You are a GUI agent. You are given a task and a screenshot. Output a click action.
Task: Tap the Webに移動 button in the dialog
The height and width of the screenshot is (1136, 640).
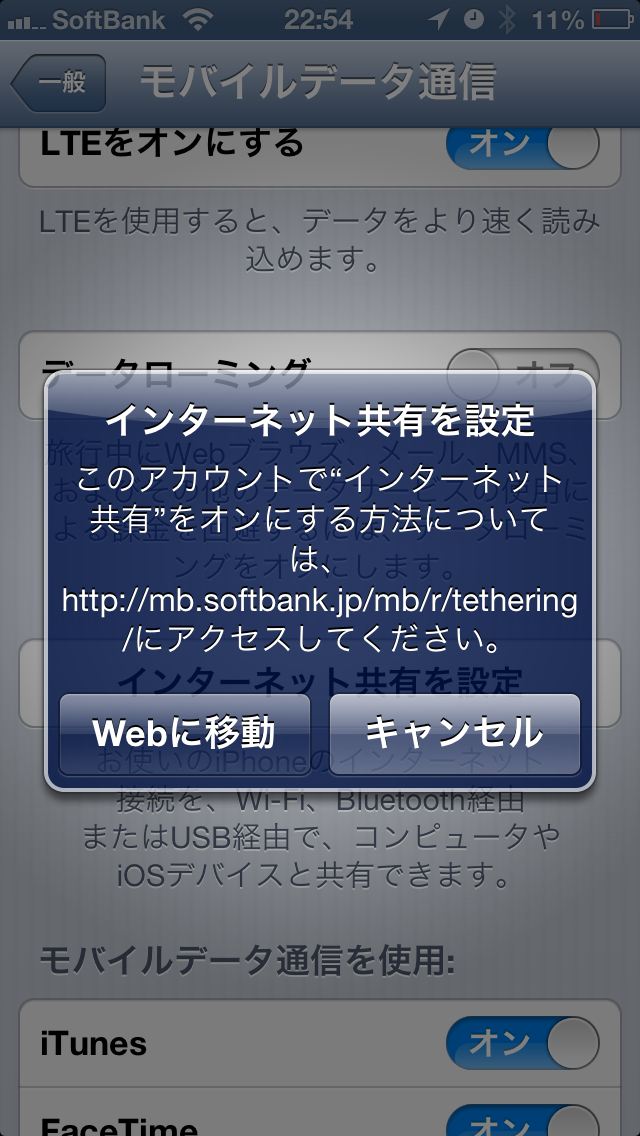point(185,734)
